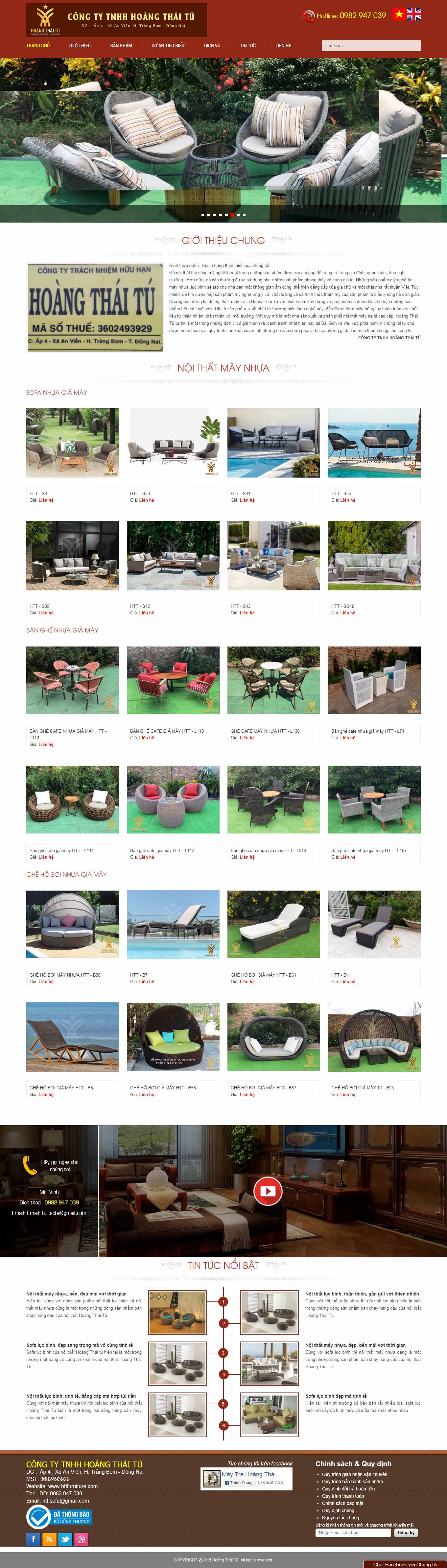Open Bàn ghế cafe HTT - L110
Image resolution: width=447 pixels, height=1568 pixels.
tap(172, 680)
